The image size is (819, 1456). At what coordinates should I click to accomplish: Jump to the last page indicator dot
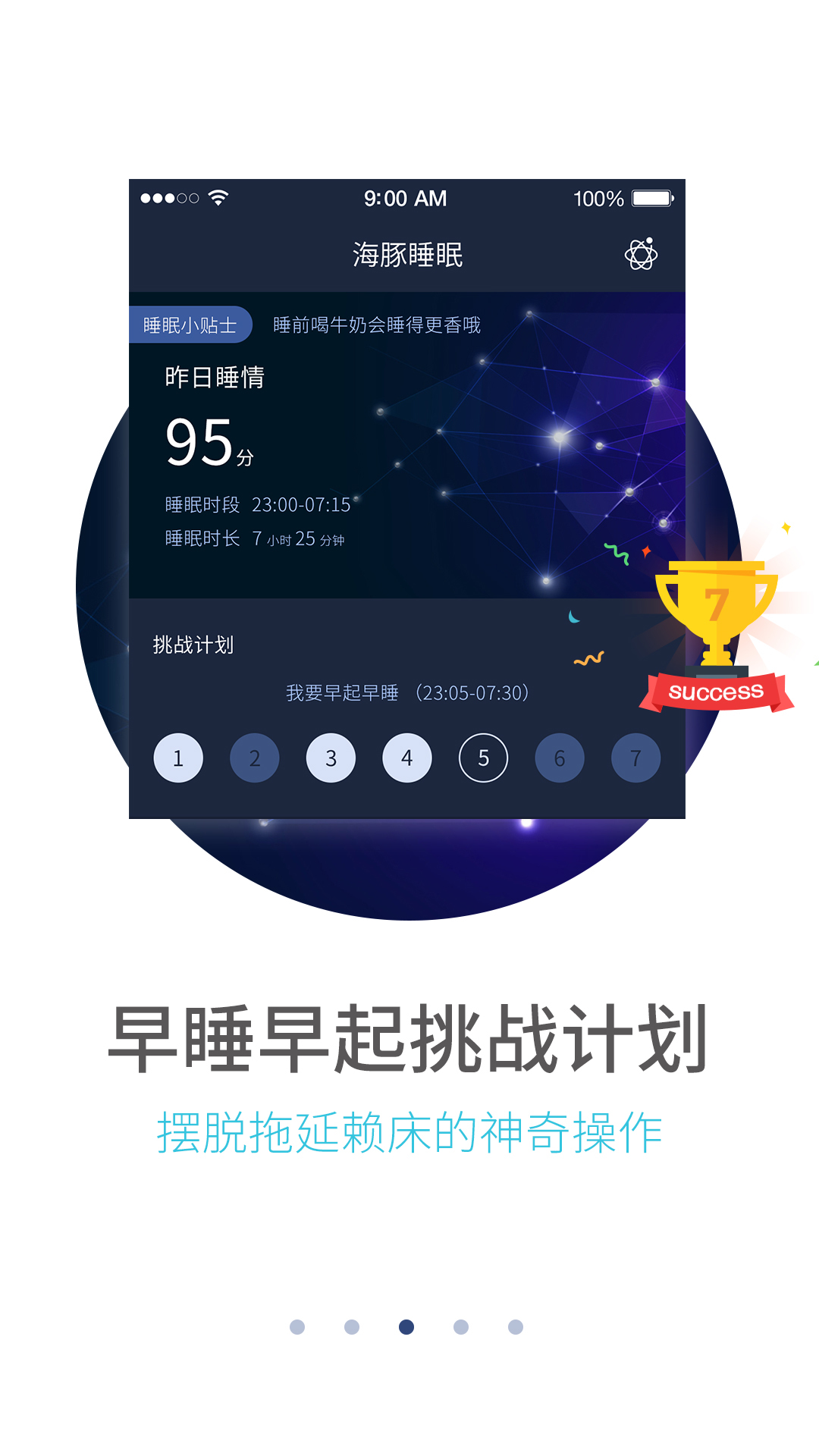tap(516, 1326)
